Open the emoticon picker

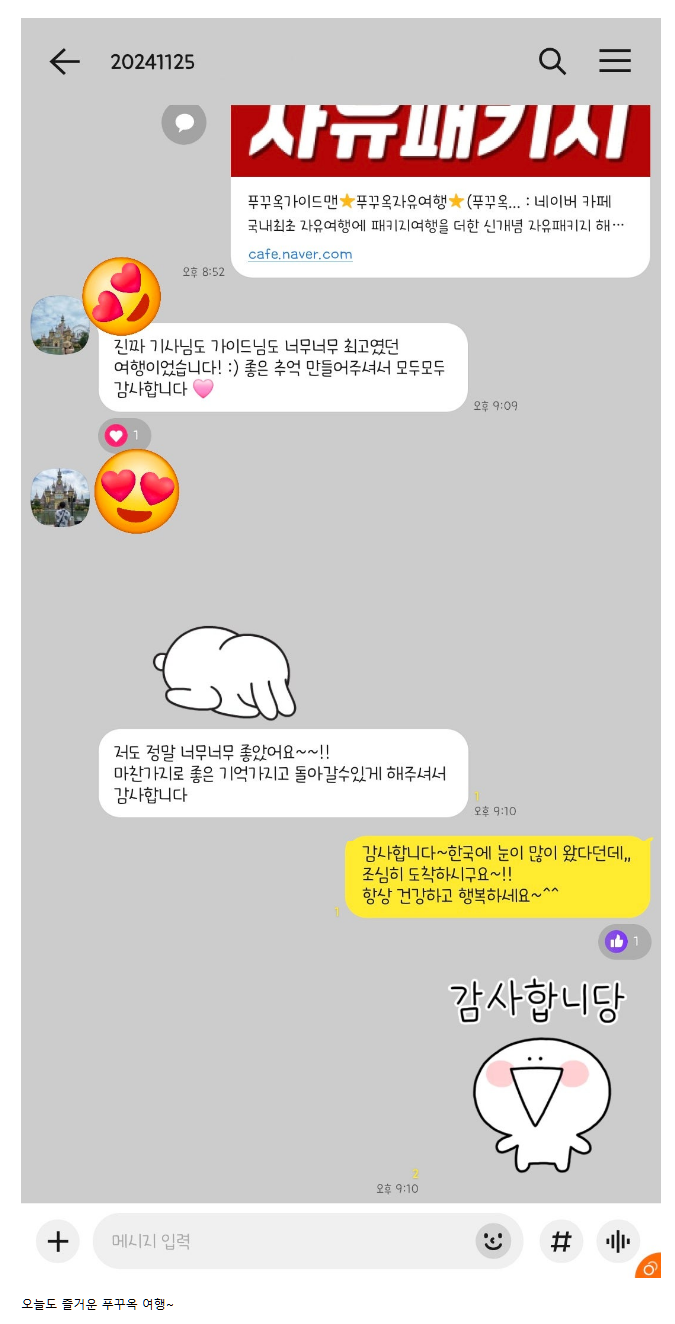493,1241
